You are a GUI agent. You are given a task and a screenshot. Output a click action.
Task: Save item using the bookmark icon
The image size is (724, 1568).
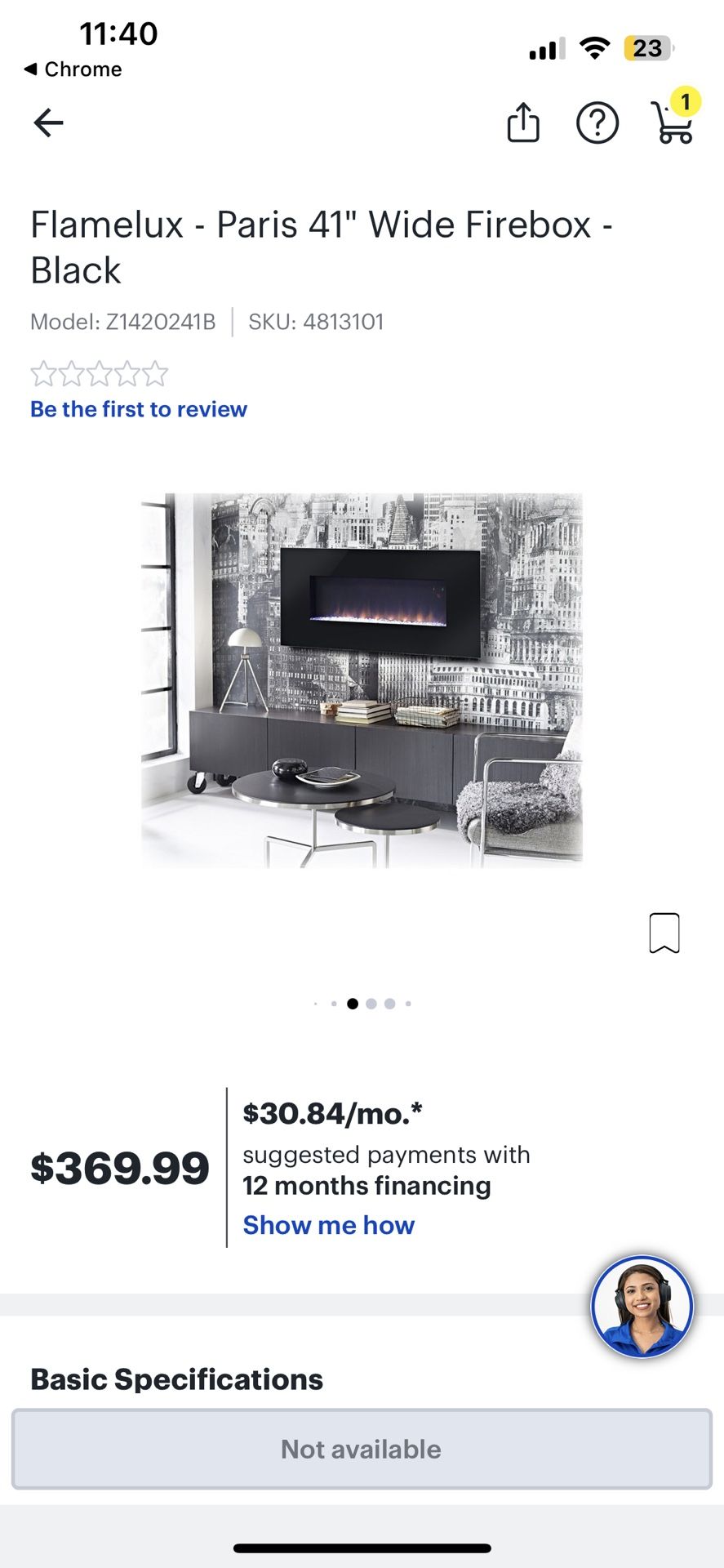click(665, 932)
